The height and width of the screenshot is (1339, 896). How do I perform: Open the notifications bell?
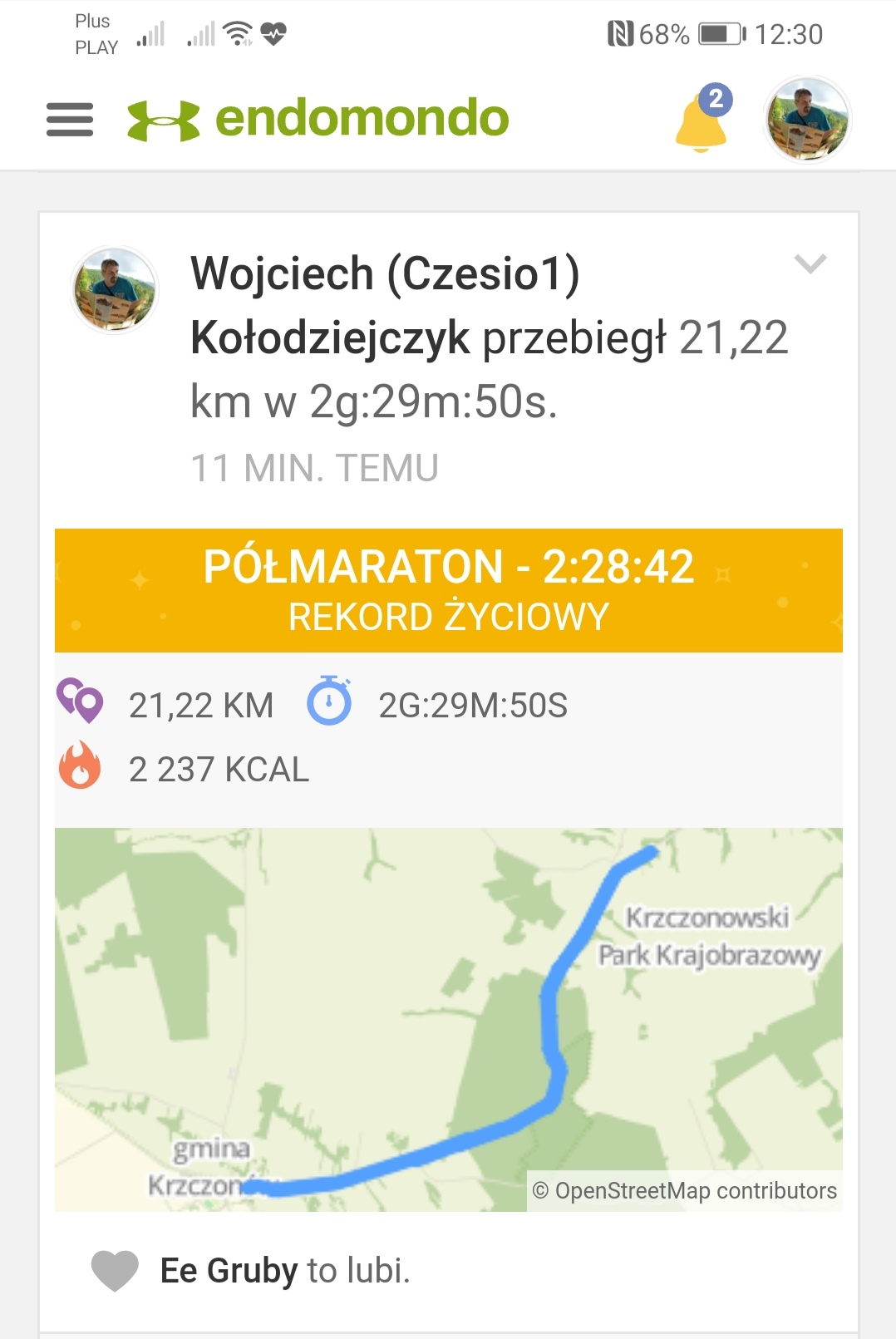pos(701,121)
